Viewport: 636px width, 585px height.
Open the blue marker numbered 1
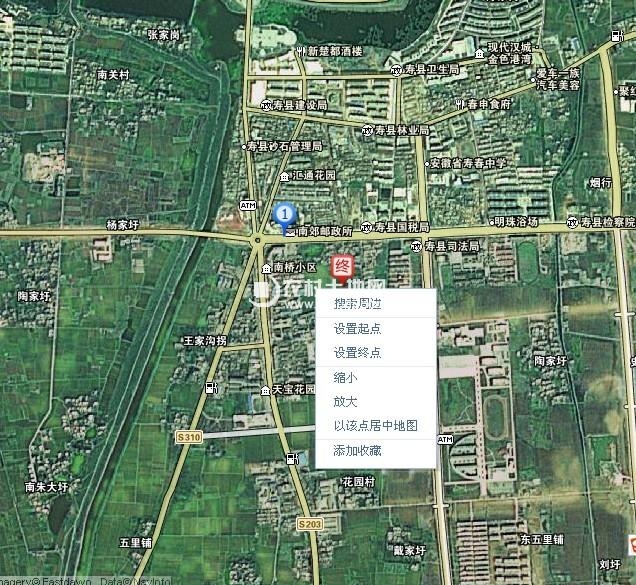tap(285, 213)
